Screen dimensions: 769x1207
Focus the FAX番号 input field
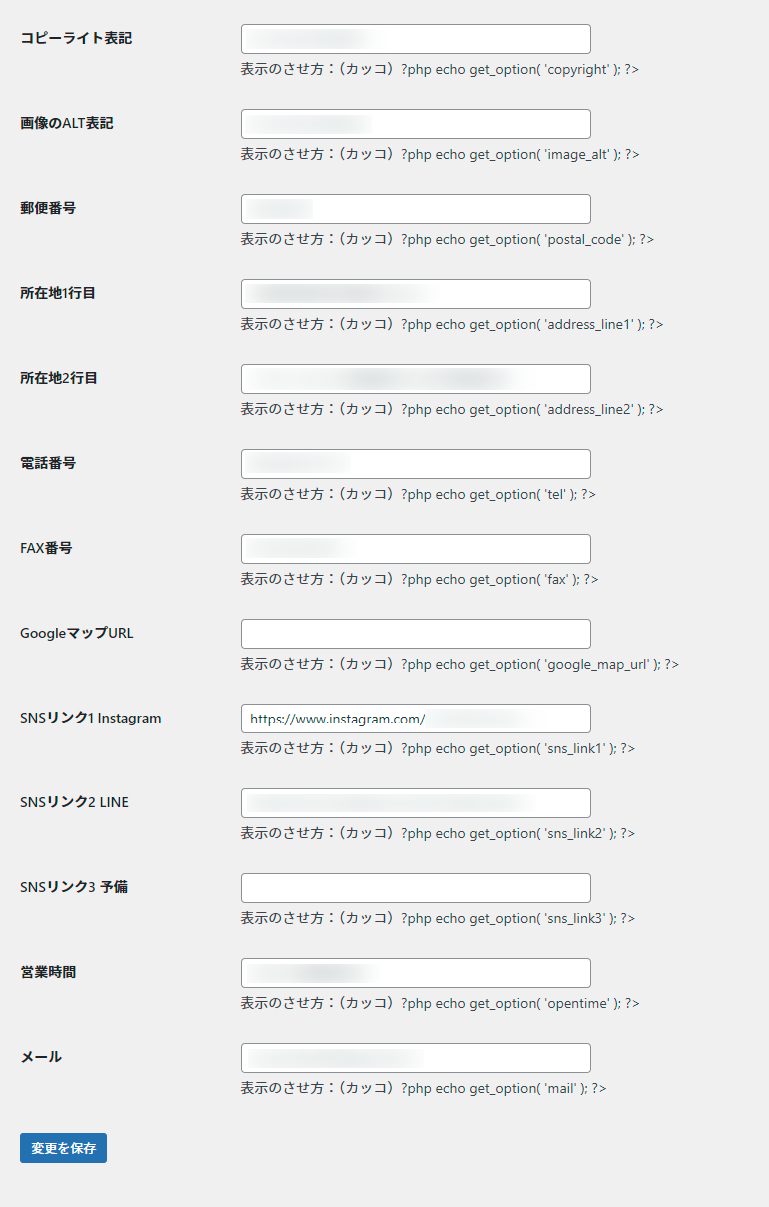[415, 549]
